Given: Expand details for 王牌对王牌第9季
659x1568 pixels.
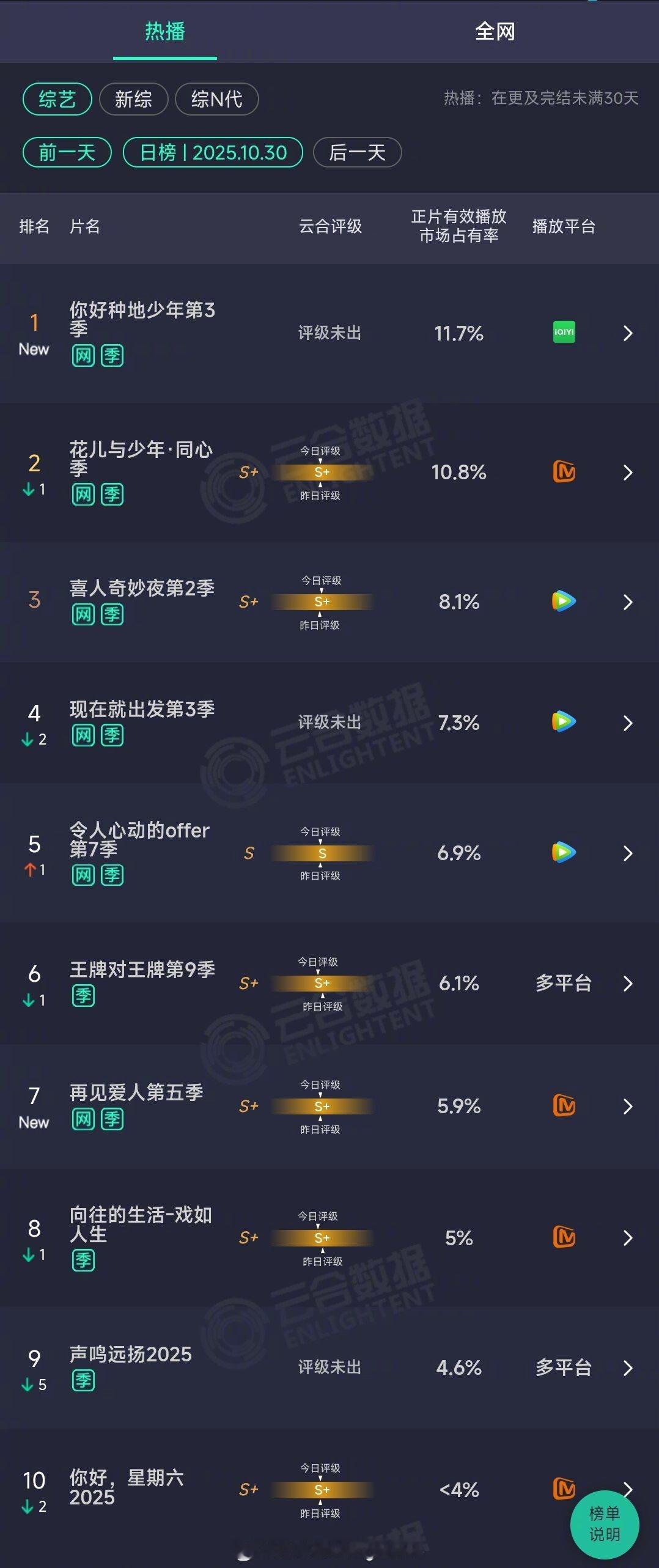Looking at the screenshot, I should click(628, 984).
